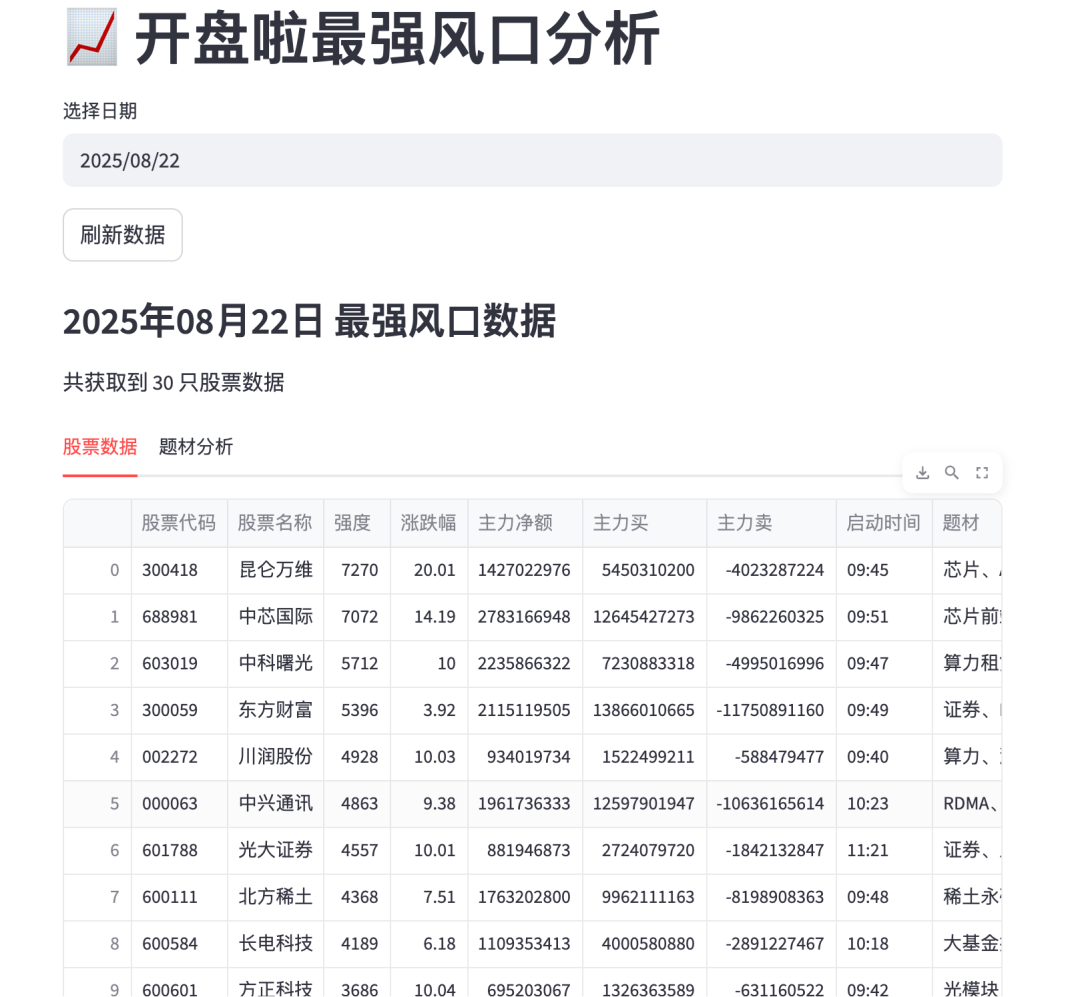The width and height of the screenshot is (1080, 997).
Task: Select the 股票数据 tab
Action: point(100,447)
